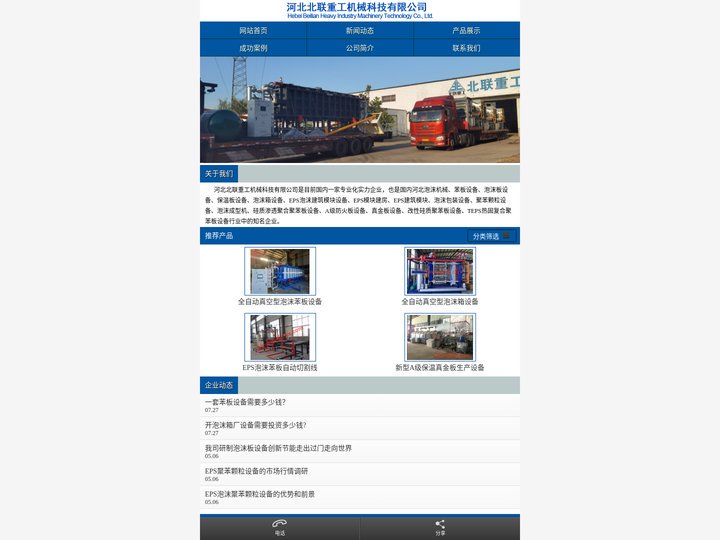This screenshot has width=720, height=540.
Task: Tap the 分享 share button
Action: click(x=440, y=527)
